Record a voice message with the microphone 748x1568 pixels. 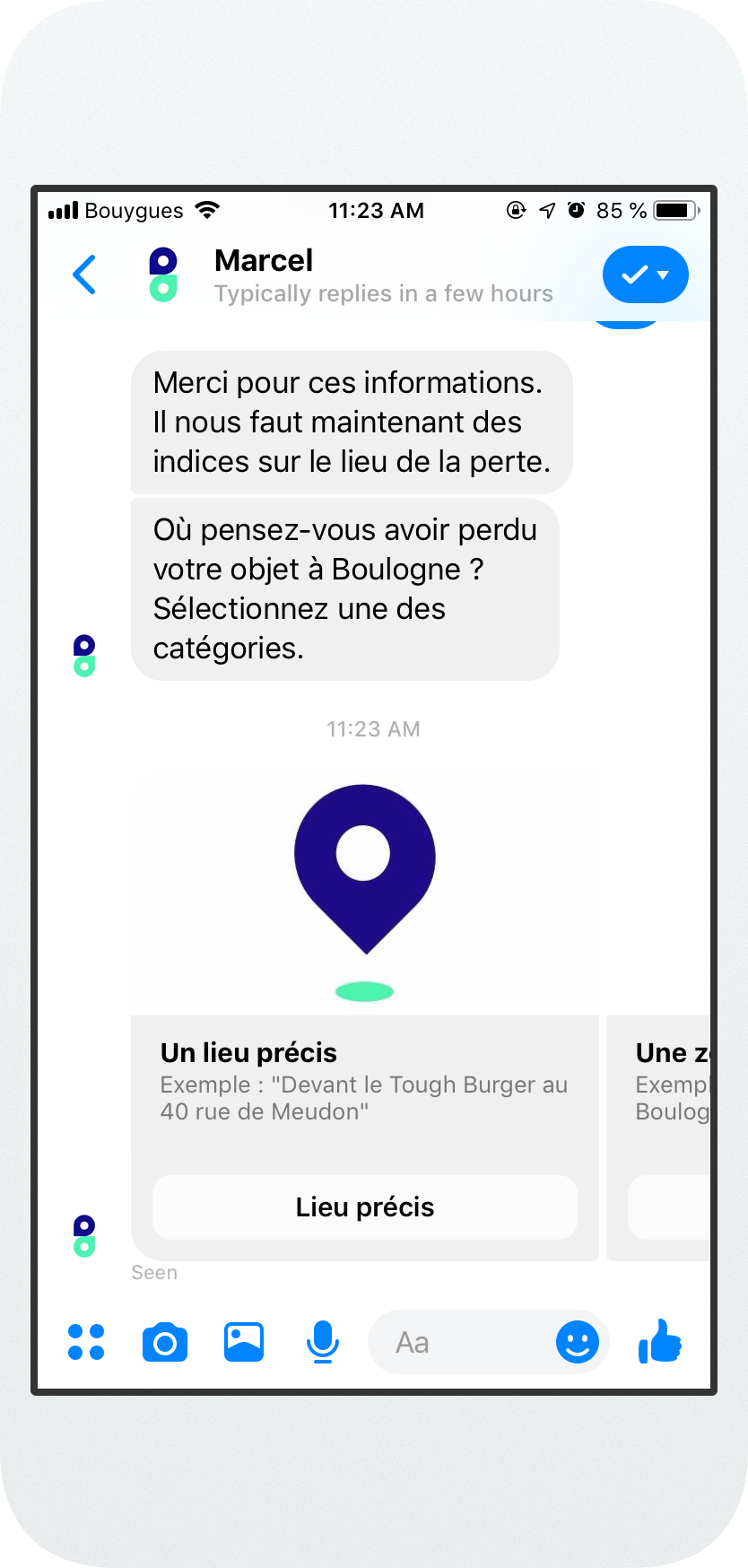point(322,1343)
